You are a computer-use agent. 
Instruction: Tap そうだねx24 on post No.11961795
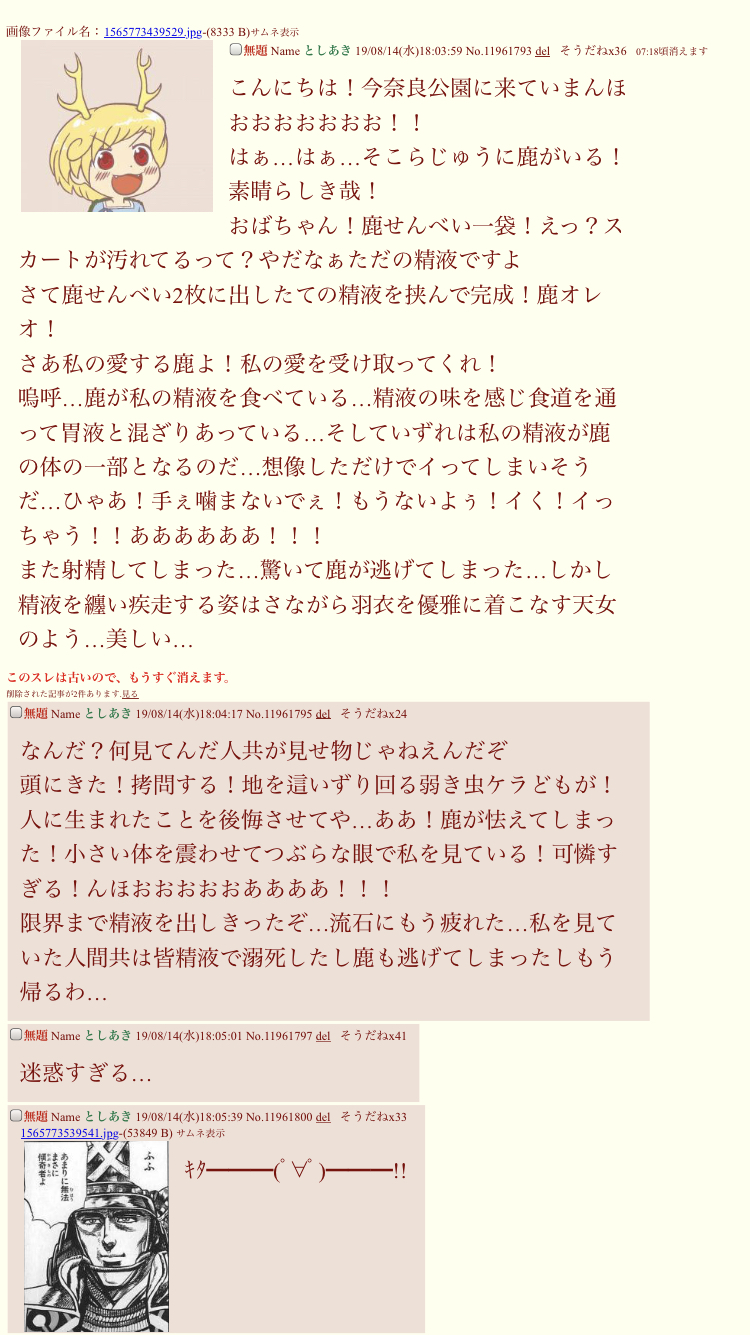pos(373,714)
